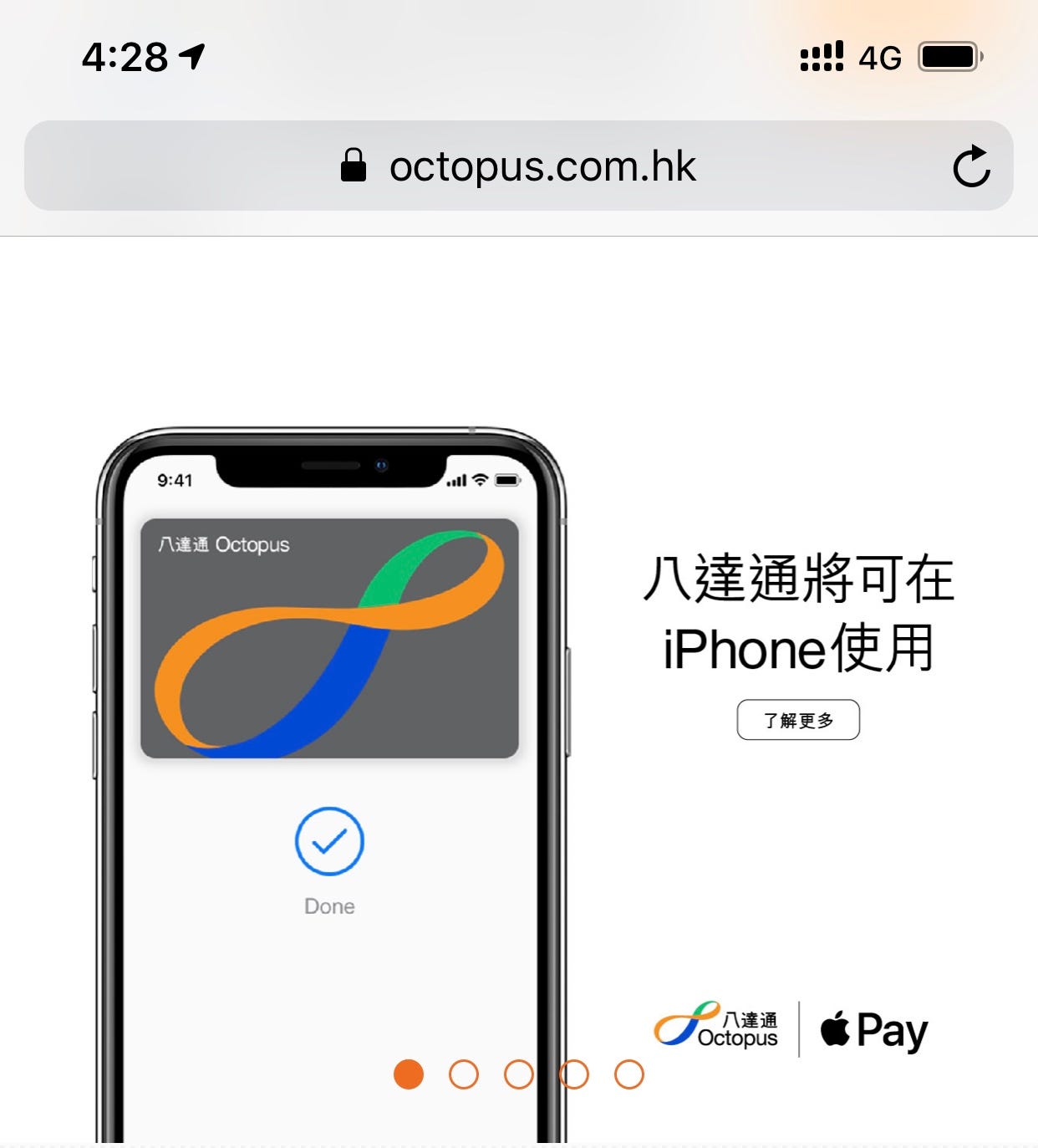The height and width of the screenshot is (1148, 1038).
Task: Tap the 了解更多 button
Action: point(798,720)
